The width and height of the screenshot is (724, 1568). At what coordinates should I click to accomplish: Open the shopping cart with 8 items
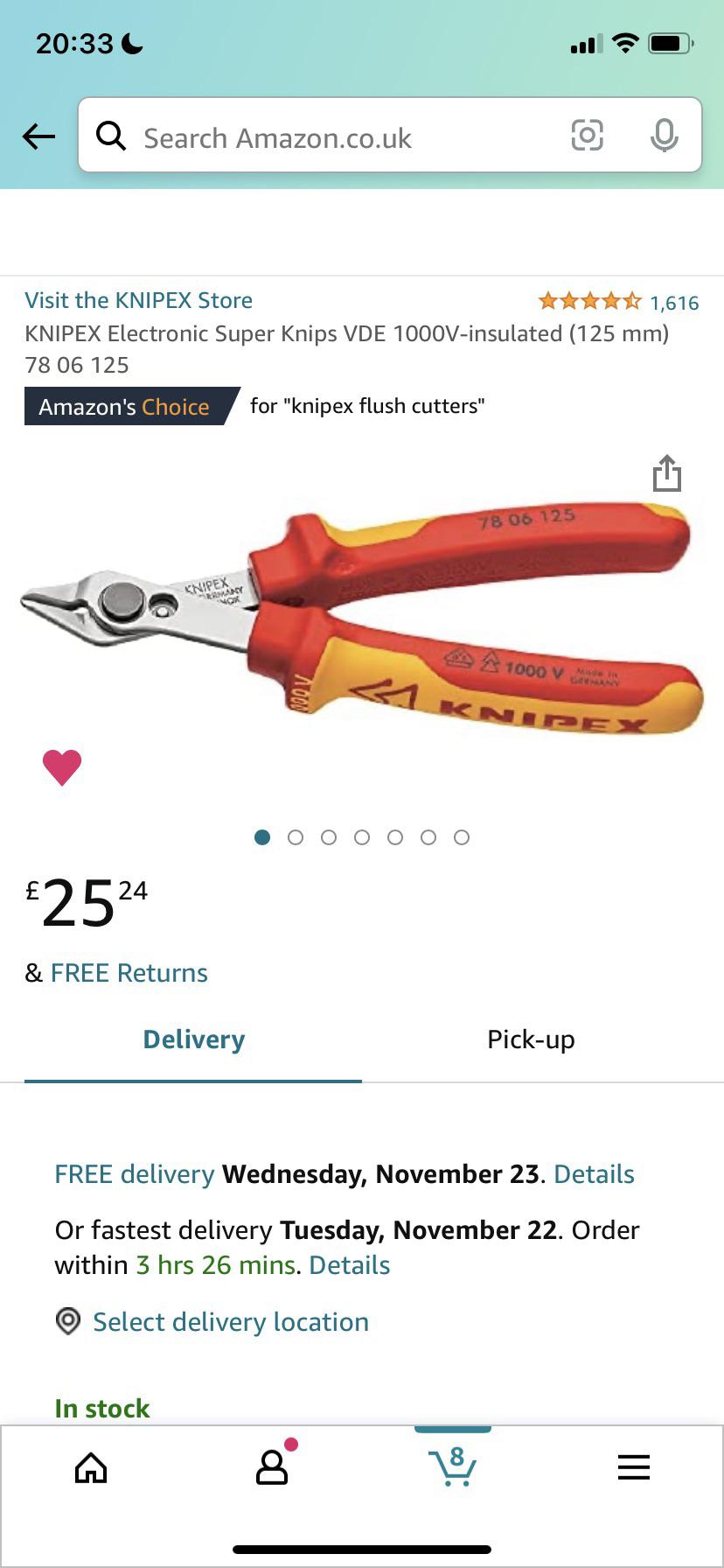coord(452,1468)
